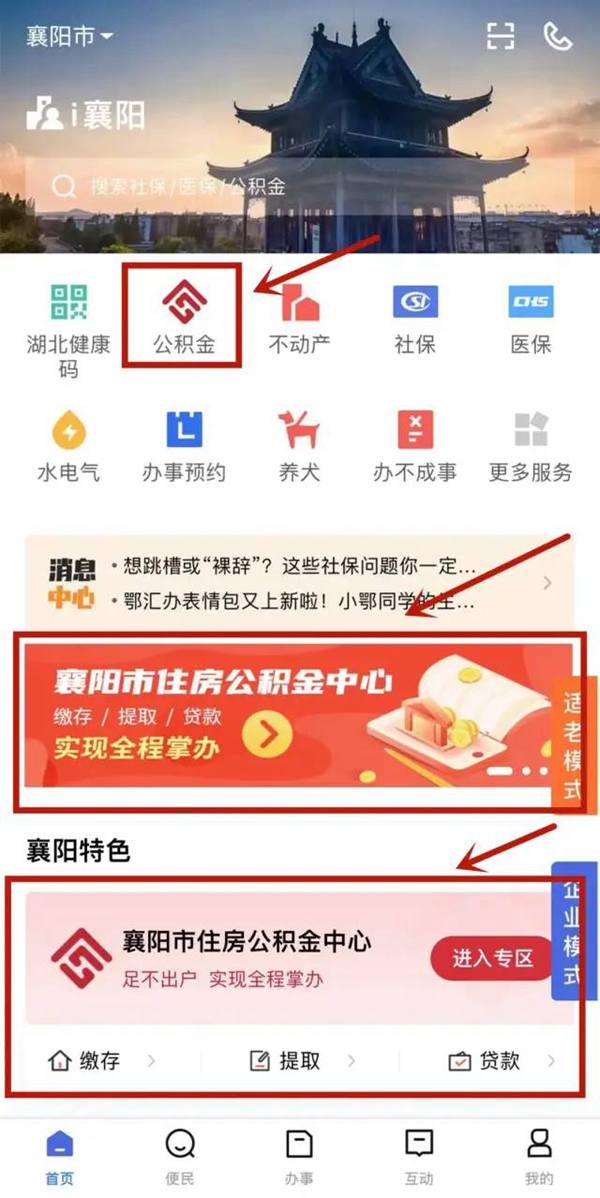The image size is (600, 1198).
Task: Open 养犬 service
Action: (299, 447)
